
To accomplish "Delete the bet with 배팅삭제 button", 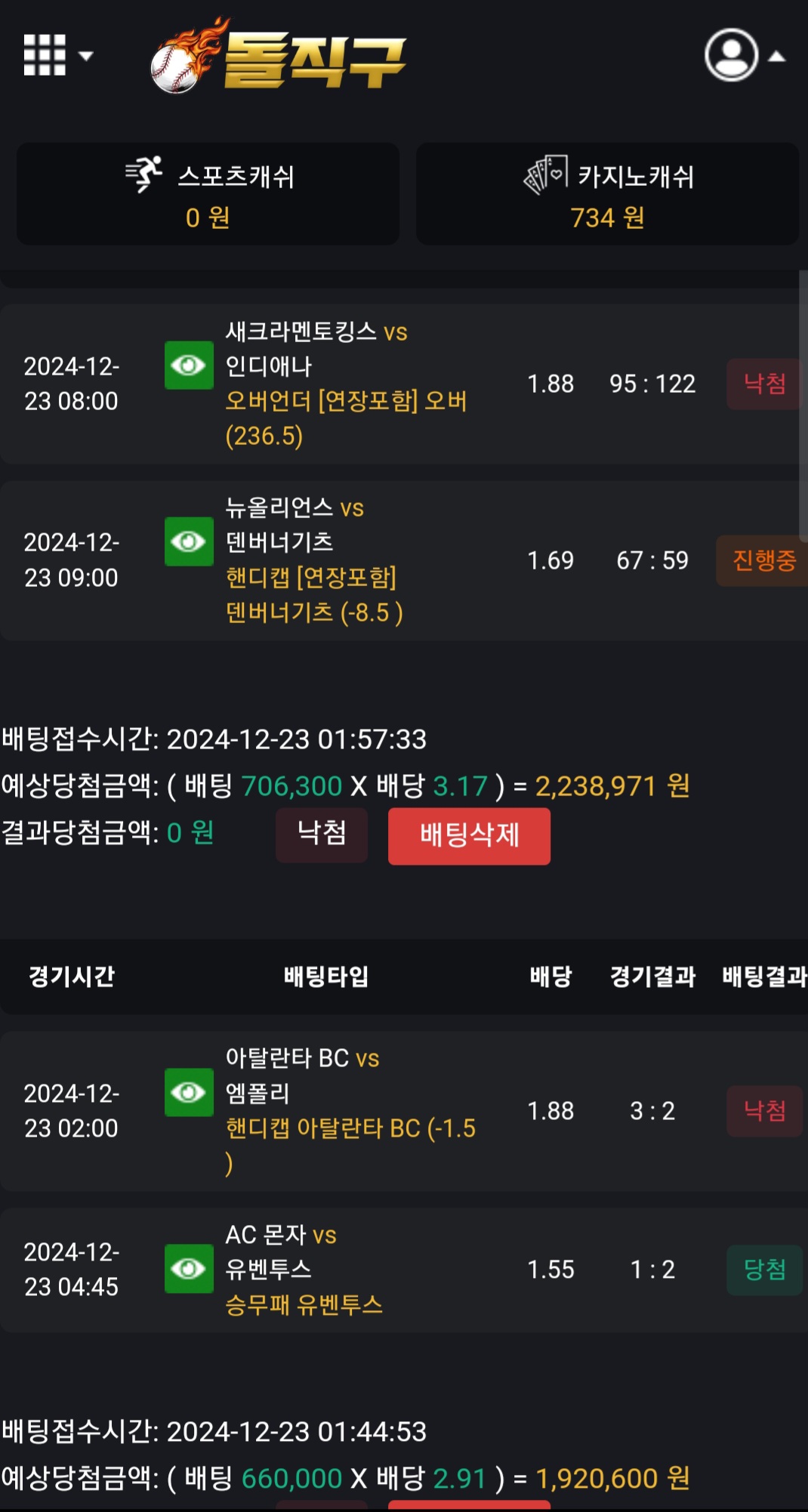I will 469,835.
